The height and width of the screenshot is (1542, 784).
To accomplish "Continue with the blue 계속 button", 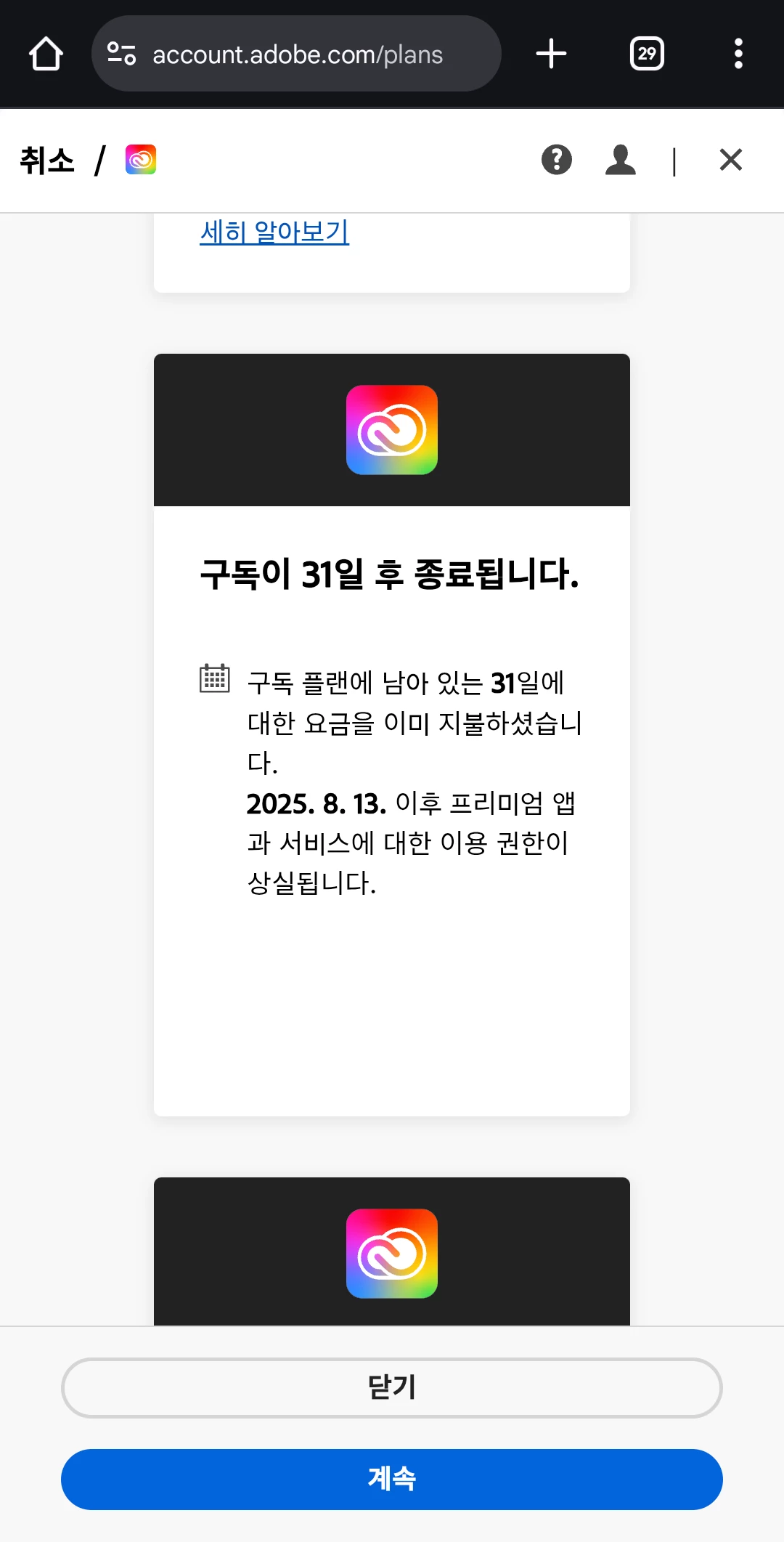I will 392,1479.
